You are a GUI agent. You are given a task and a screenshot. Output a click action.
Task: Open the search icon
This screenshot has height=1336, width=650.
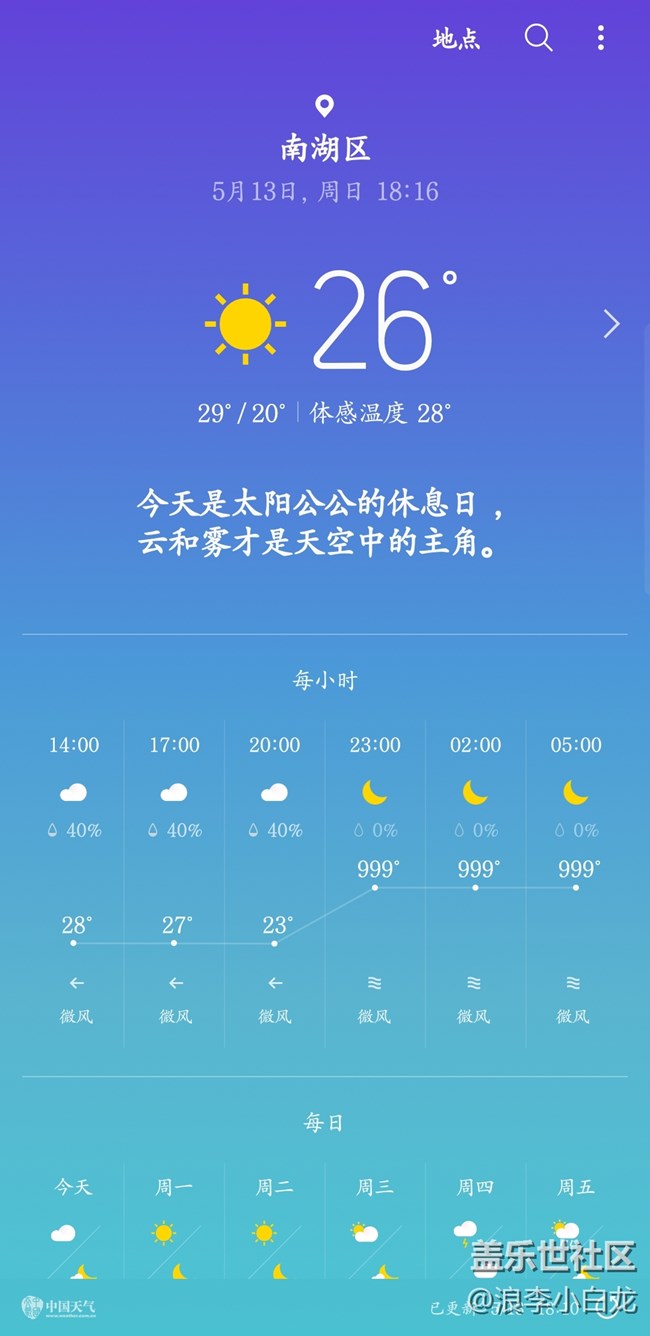pyautogui.click(x=538, y=38)
